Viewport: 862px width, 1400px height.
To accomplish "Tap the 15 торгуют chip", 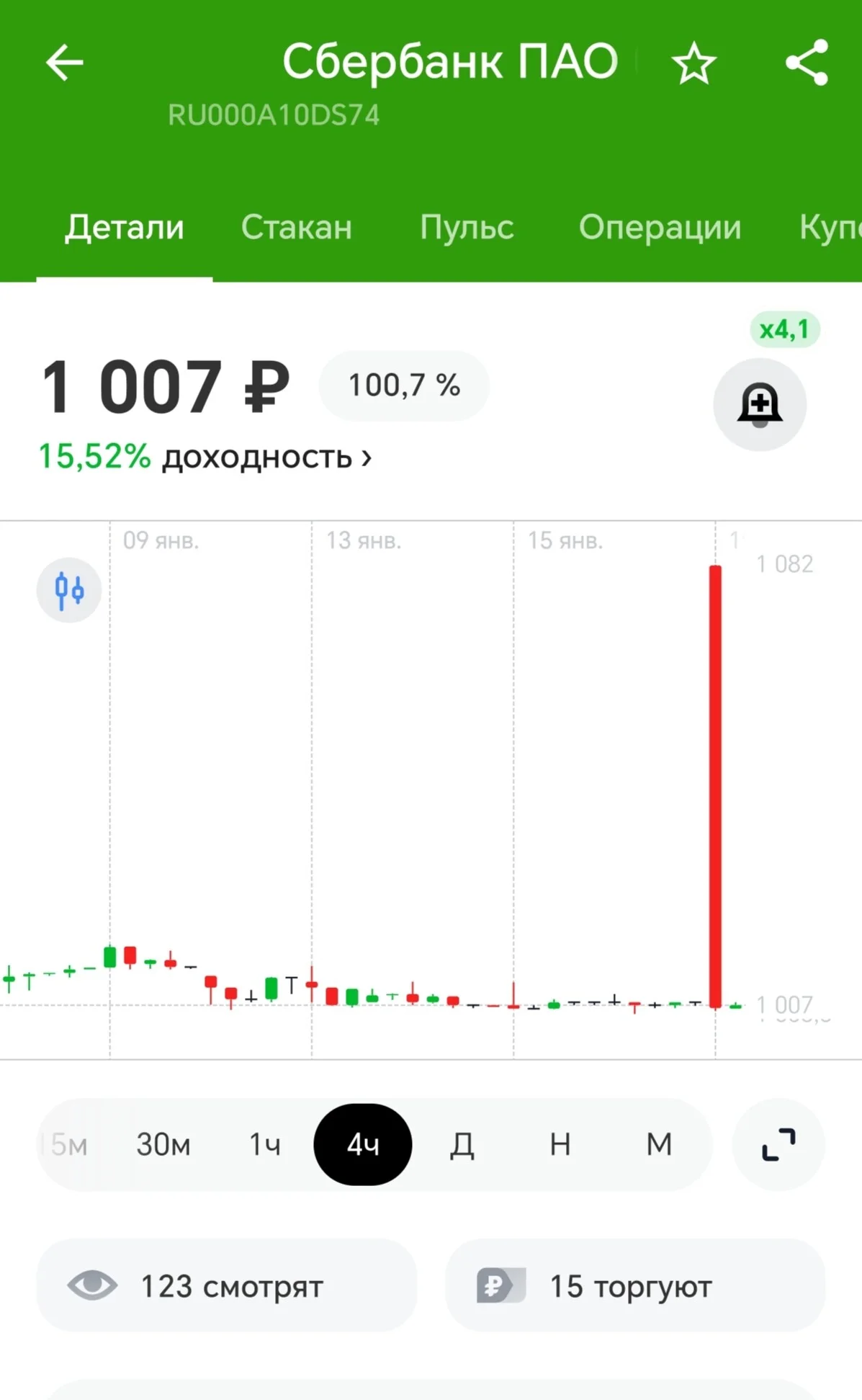I will [635, 1285].
